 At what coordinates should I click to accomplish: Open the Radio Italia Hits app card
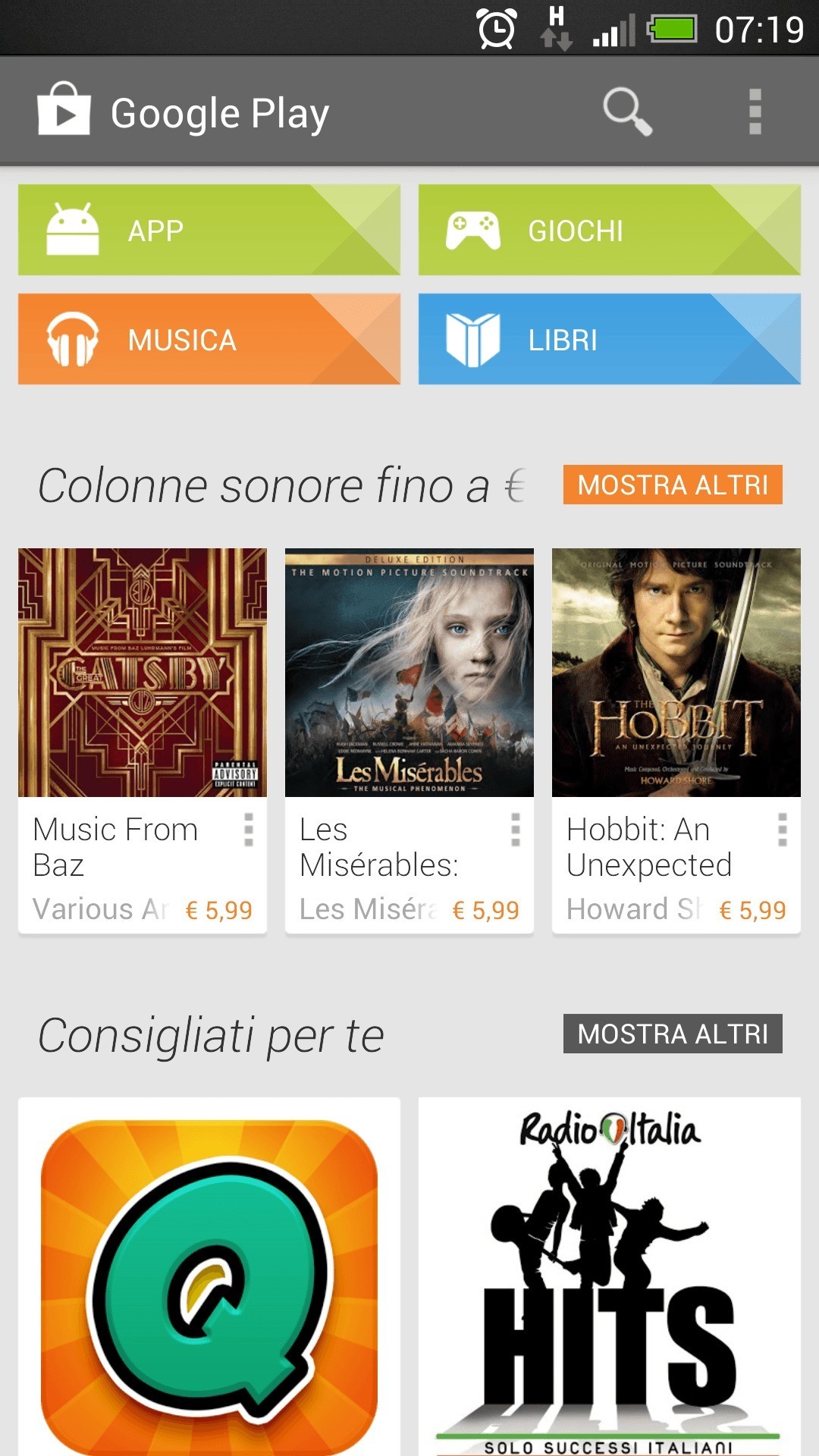click(609, 1282)
